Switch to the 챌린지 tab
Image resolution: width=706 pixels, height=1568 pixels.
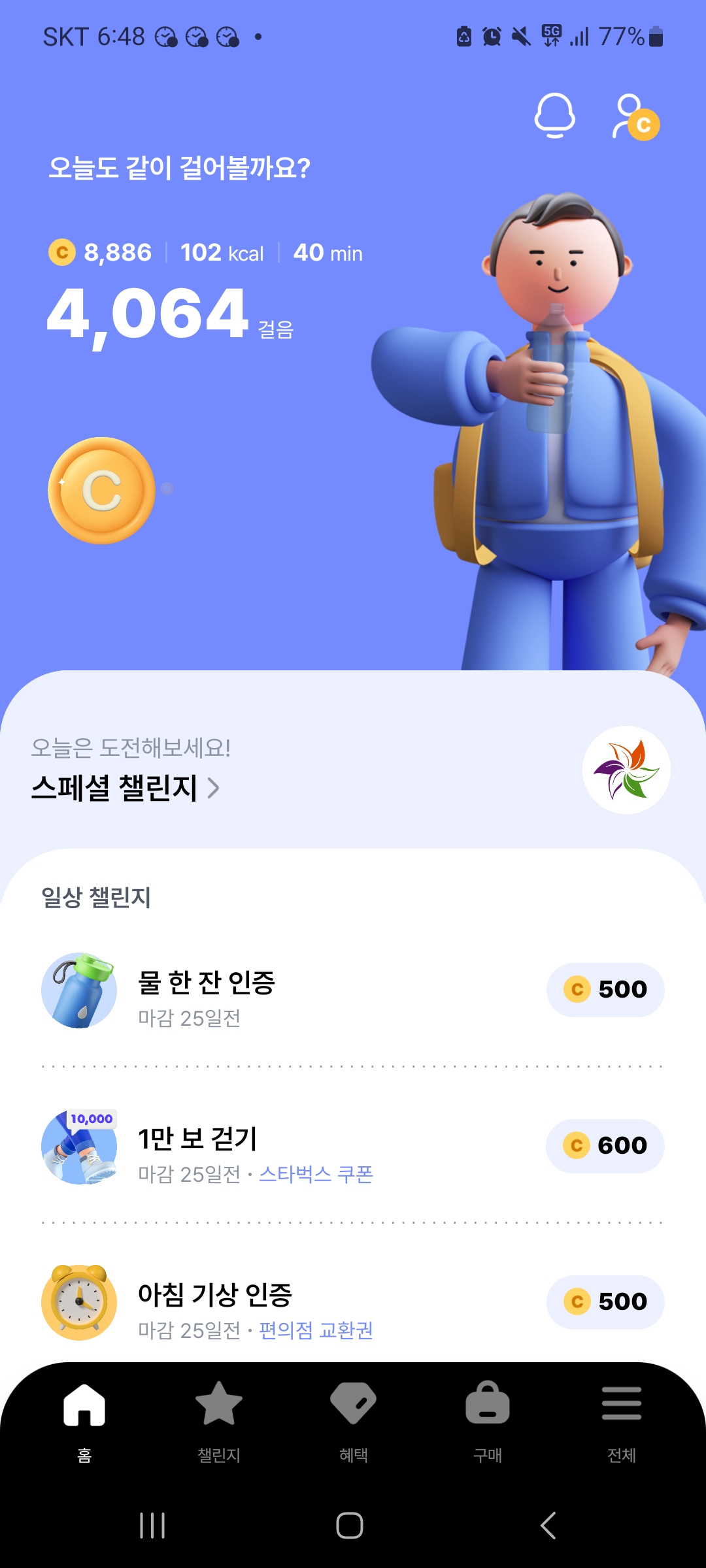(219, 1416)
